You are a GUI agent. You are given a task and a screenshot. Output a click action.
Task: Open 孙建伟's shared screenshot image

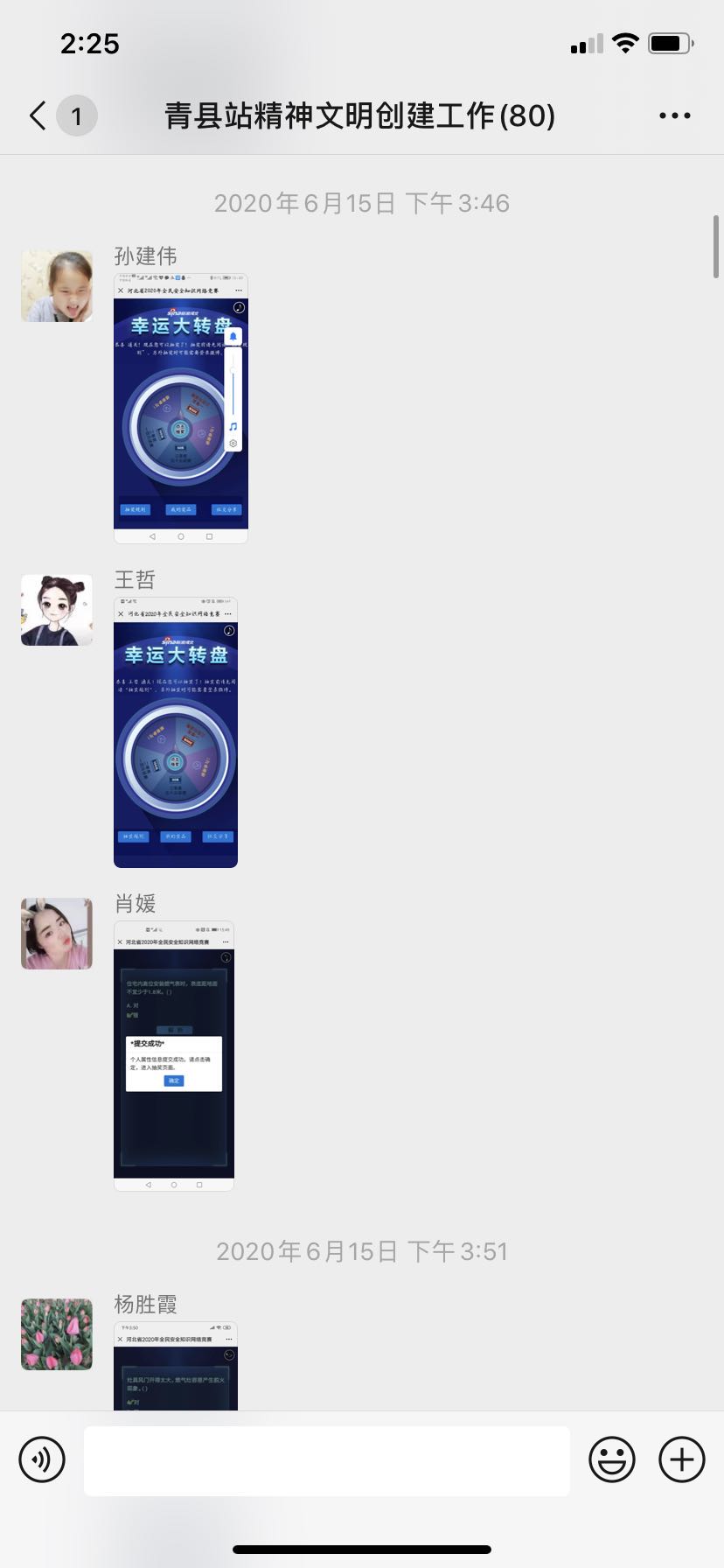[x=180, y=408]
